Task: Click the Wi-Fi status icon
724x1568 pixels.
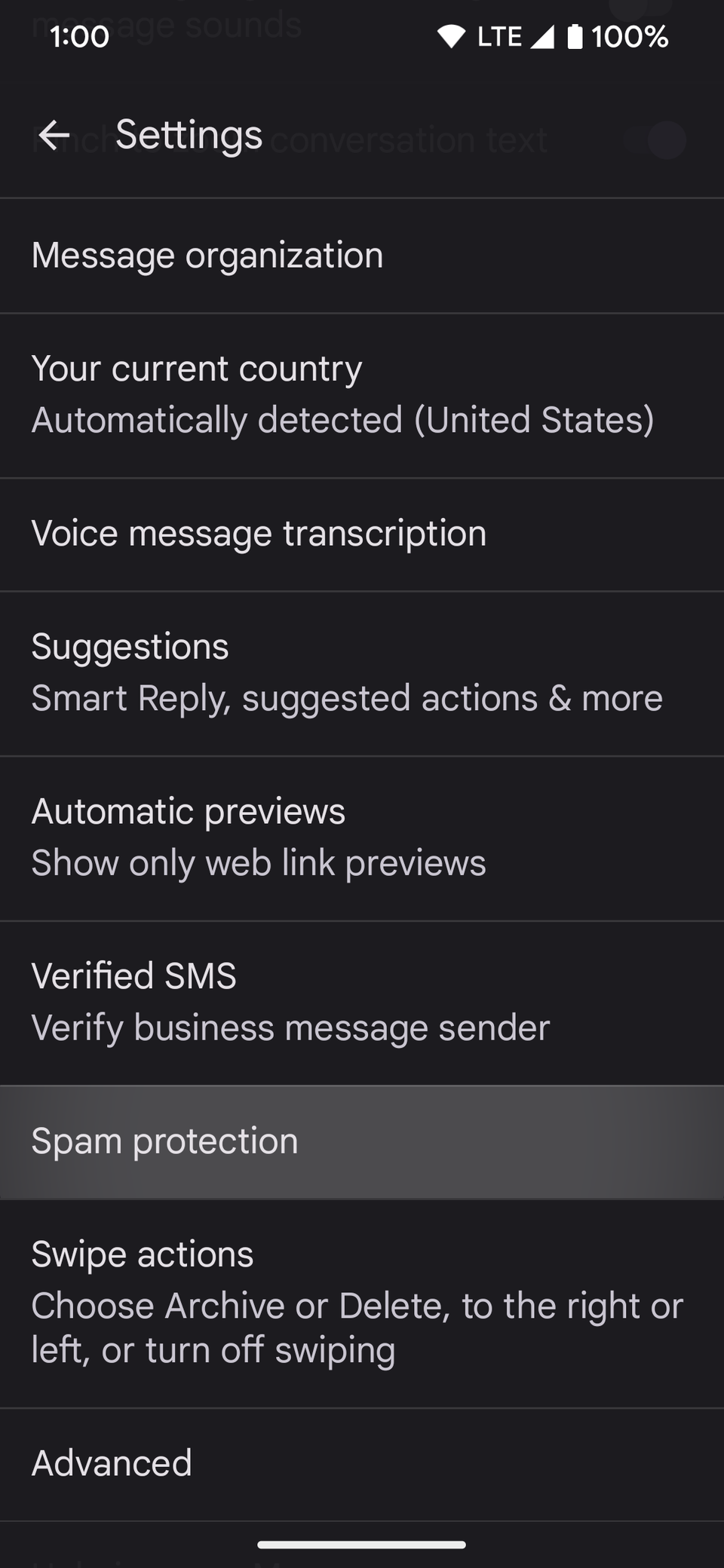Action: (450, 35)
